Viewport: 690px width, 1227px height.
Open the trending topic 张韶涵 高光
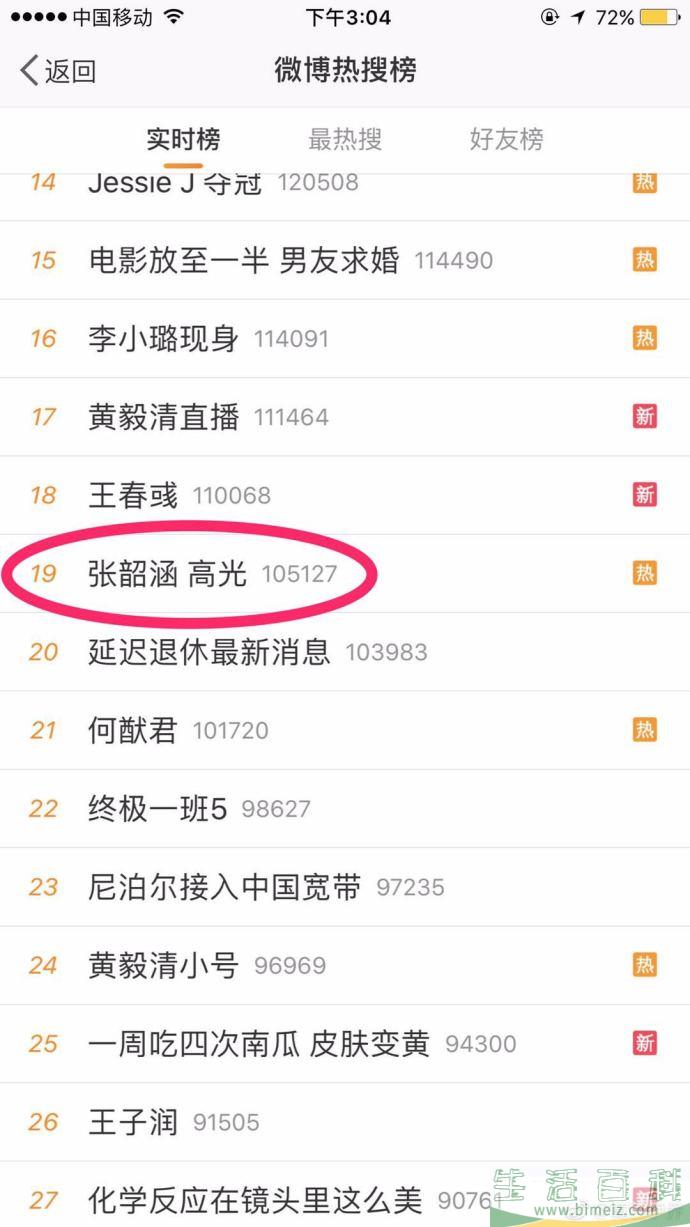pyautogui.click(x=345, y=573)
